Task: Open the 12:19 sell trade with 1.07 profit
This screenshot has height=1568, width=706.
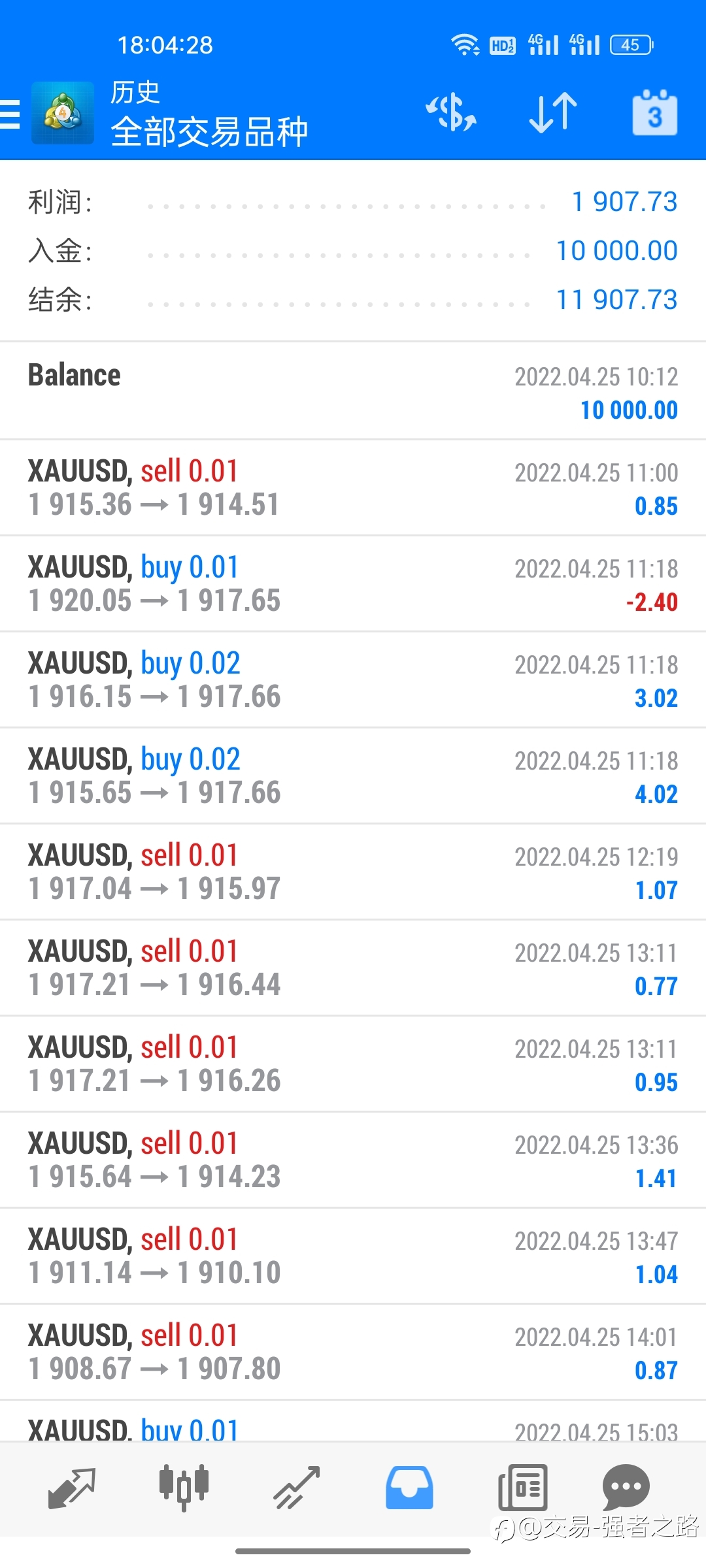Action: click(x=353, y=872)
